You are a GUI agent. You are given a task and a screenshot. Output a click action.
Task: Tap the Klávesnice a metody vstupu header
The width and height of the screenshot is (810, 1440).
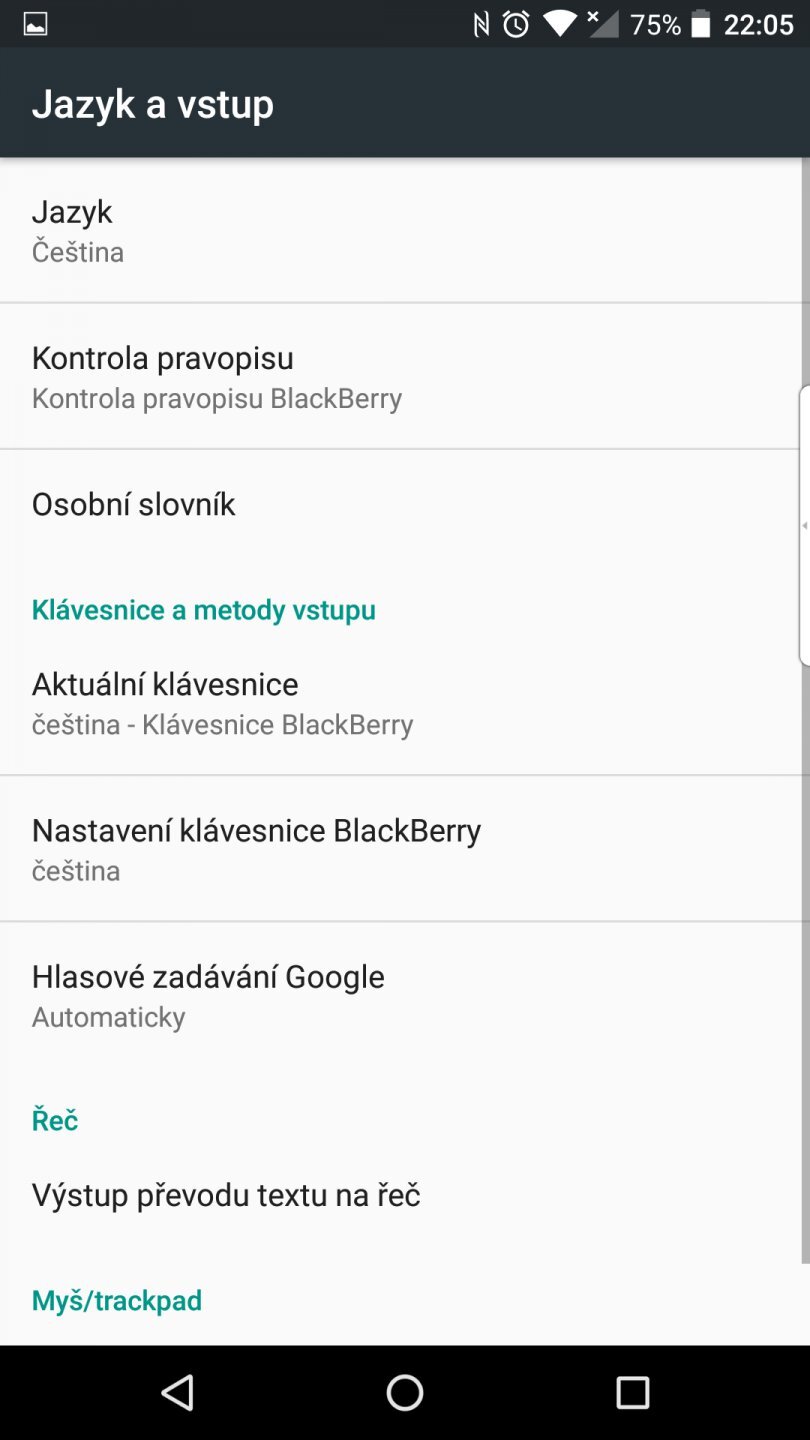click(204, 609)
